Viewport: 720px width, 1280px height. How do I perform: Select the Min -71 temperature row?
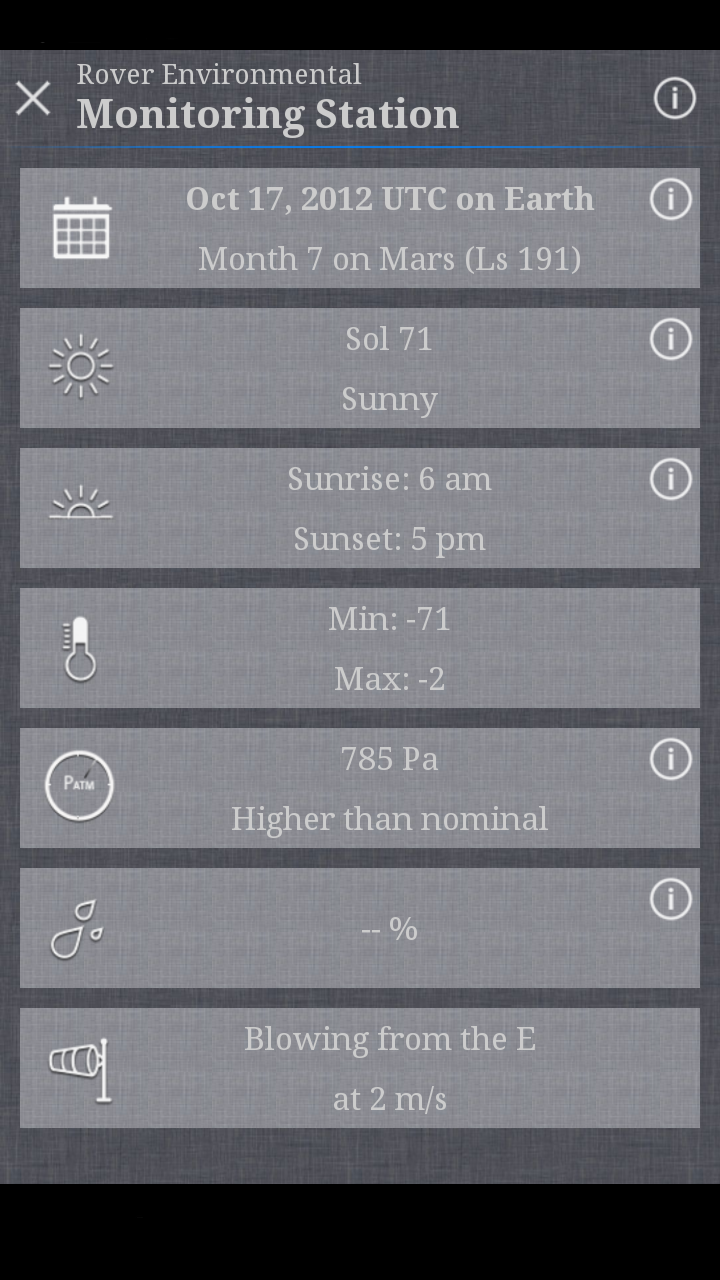[389, 618]
